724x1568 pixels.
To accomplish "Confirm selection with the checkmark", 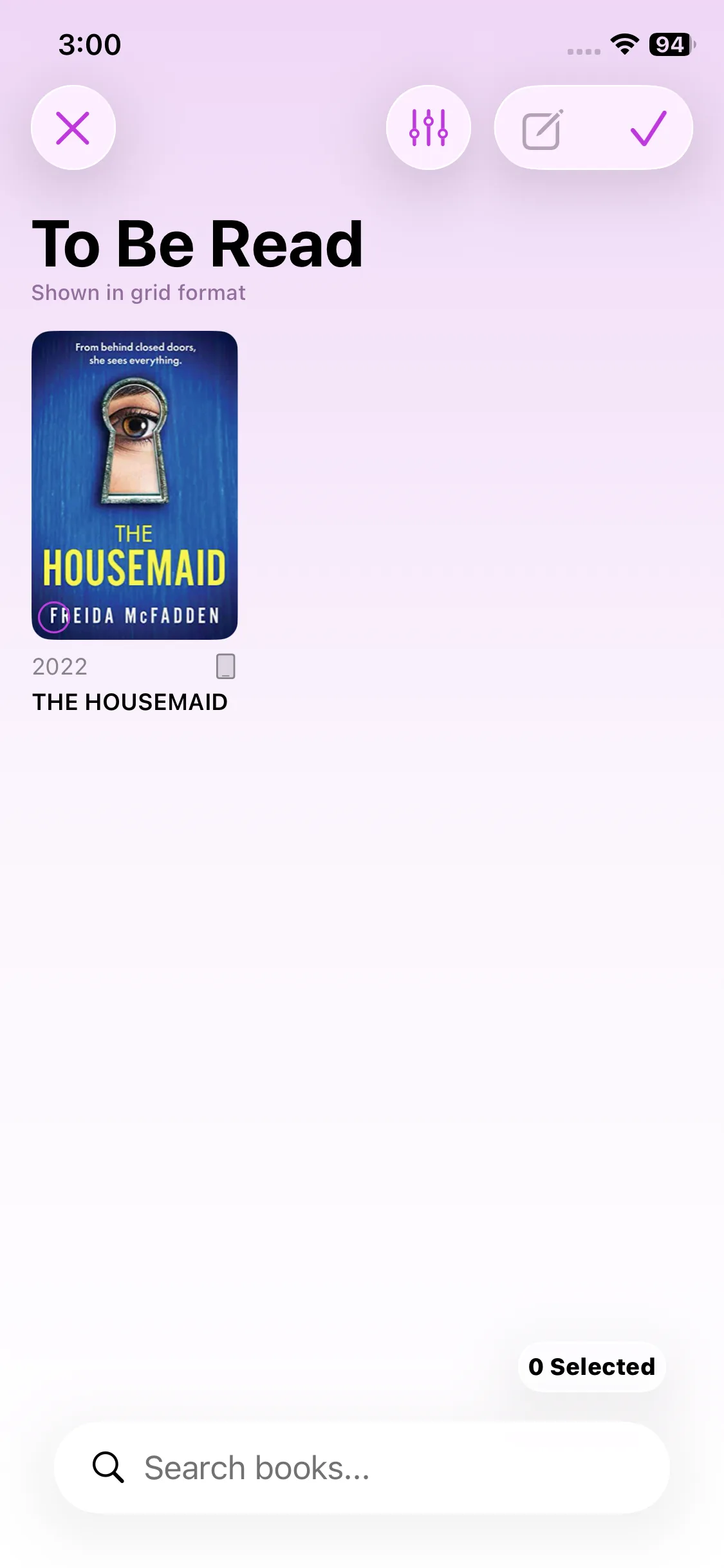I will tap(648, 128).
